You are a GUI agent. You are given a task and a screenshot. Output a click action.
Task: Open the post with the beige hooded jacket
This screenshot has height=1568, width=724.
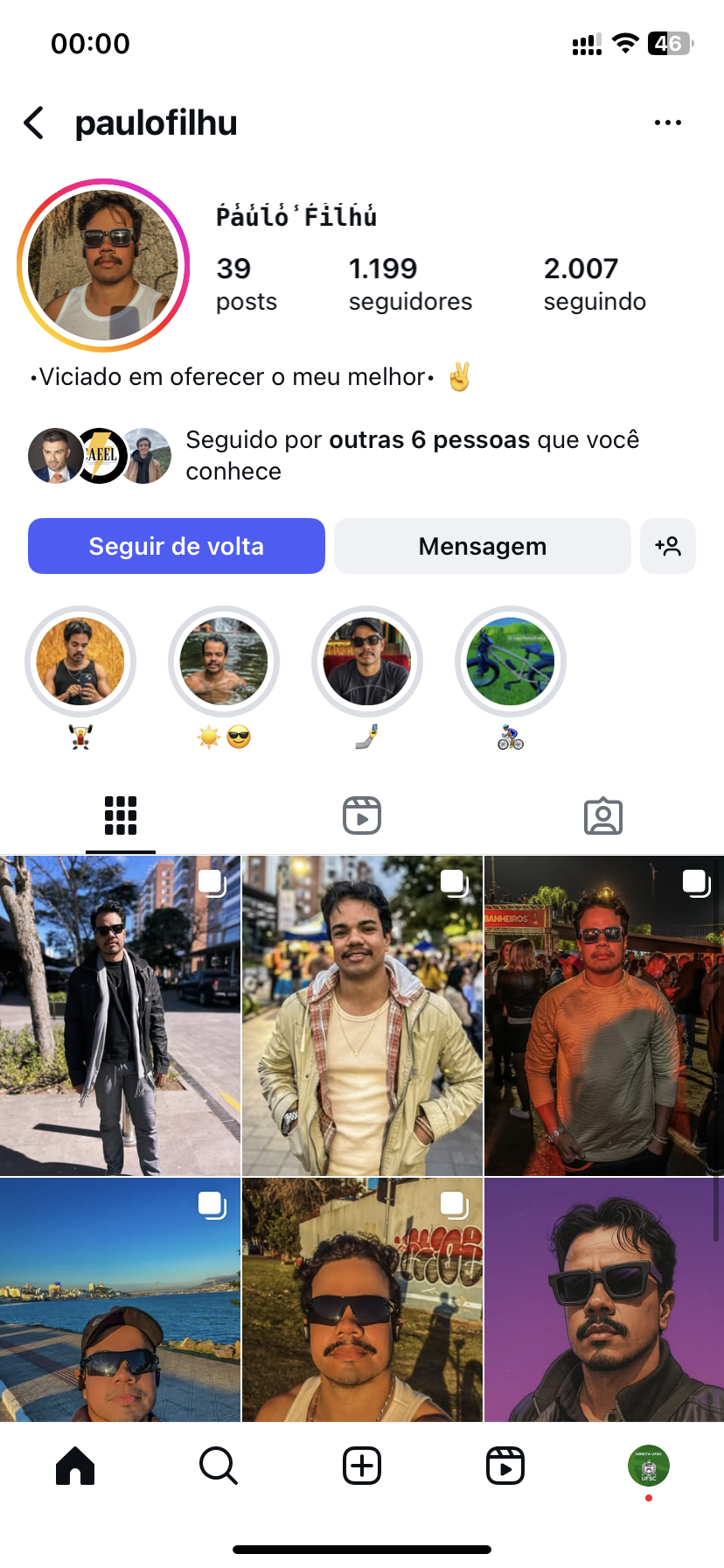click(362, 1015)
